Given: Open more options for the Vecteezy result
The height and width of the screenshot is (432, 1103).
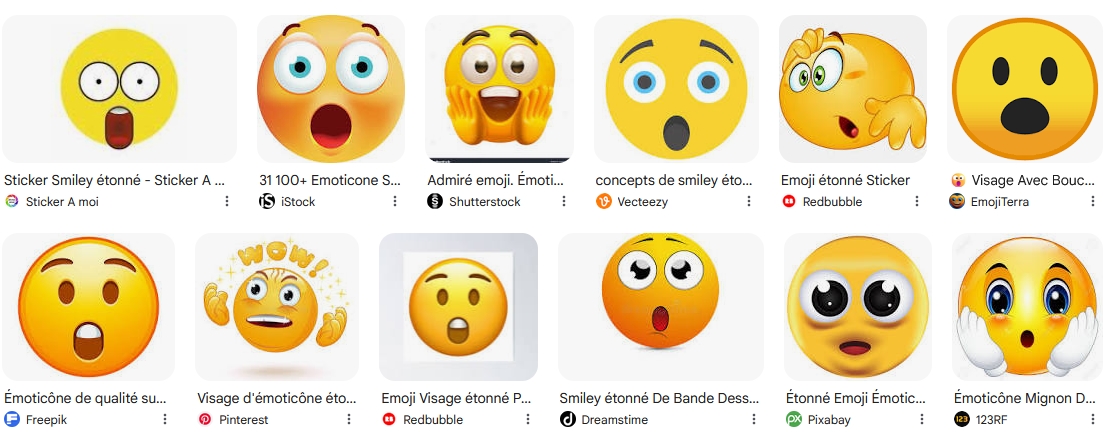Looking at the screenshot, I should pyautogui.click(x=749, y=201).
